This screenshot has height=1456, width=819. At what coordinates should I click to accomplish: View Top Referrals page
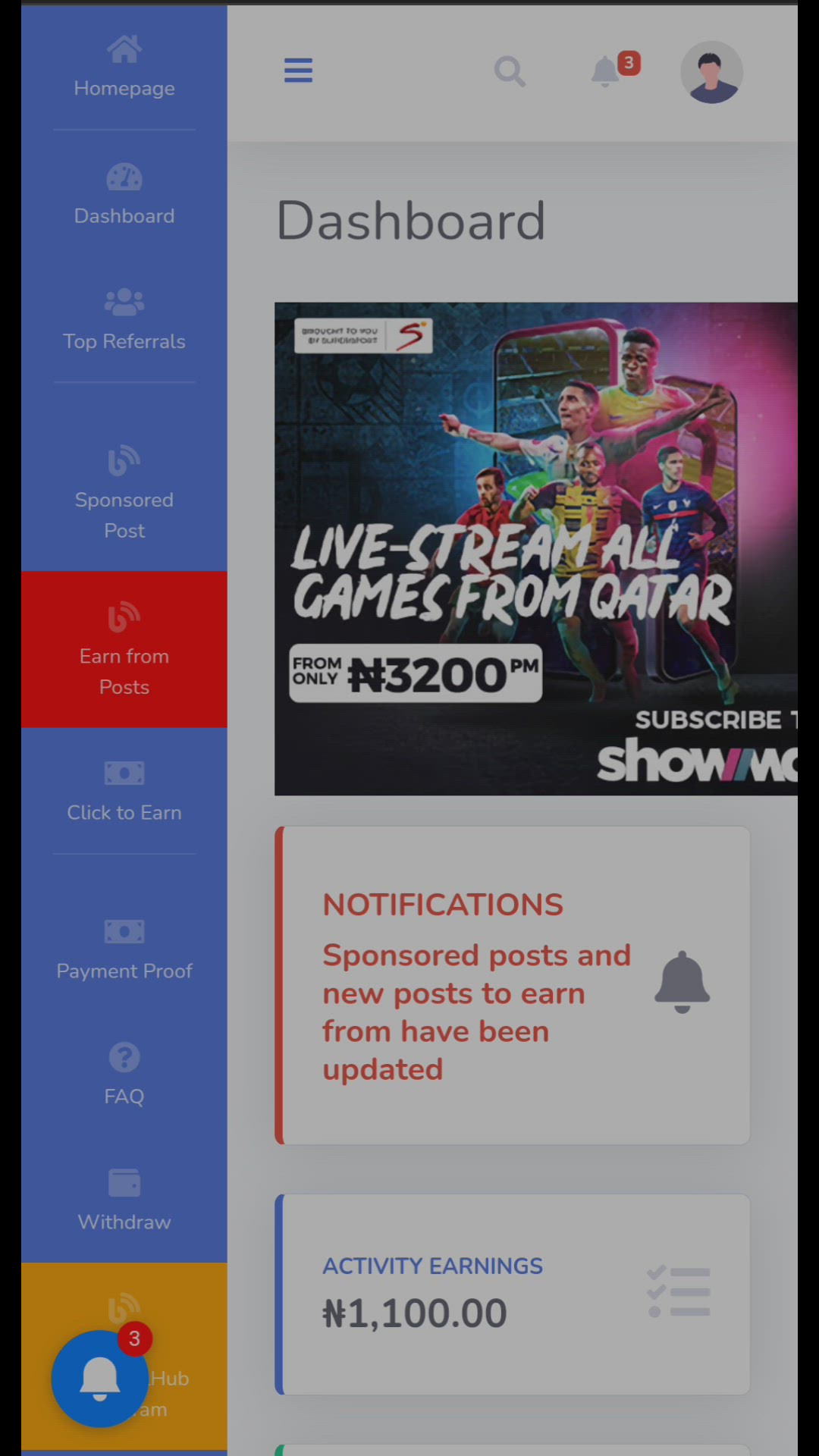(x=124, y=321)
